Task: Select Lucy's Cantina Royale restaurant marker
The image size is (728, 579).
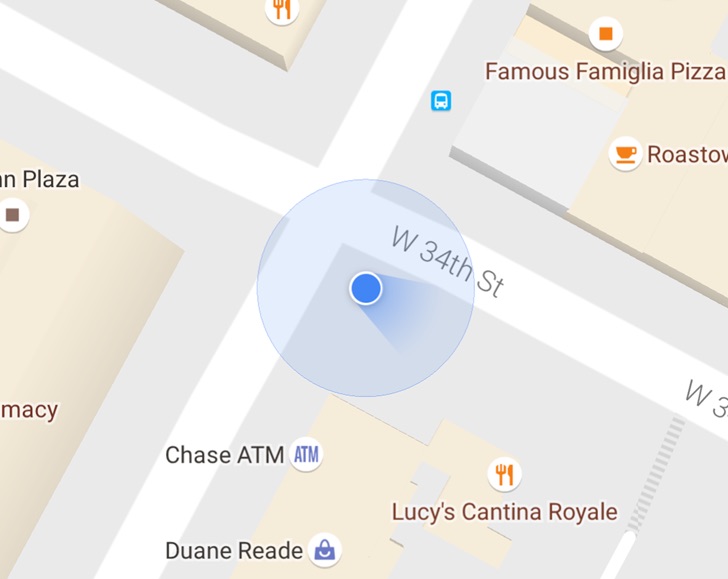Action: point(505,473)
